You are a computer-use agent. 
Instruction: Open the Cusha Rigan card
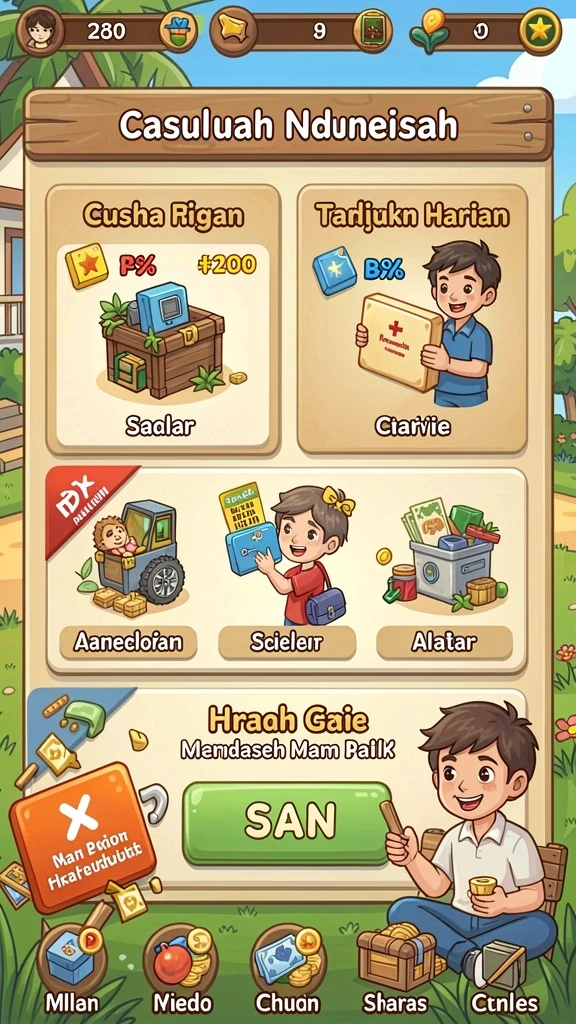163,320
